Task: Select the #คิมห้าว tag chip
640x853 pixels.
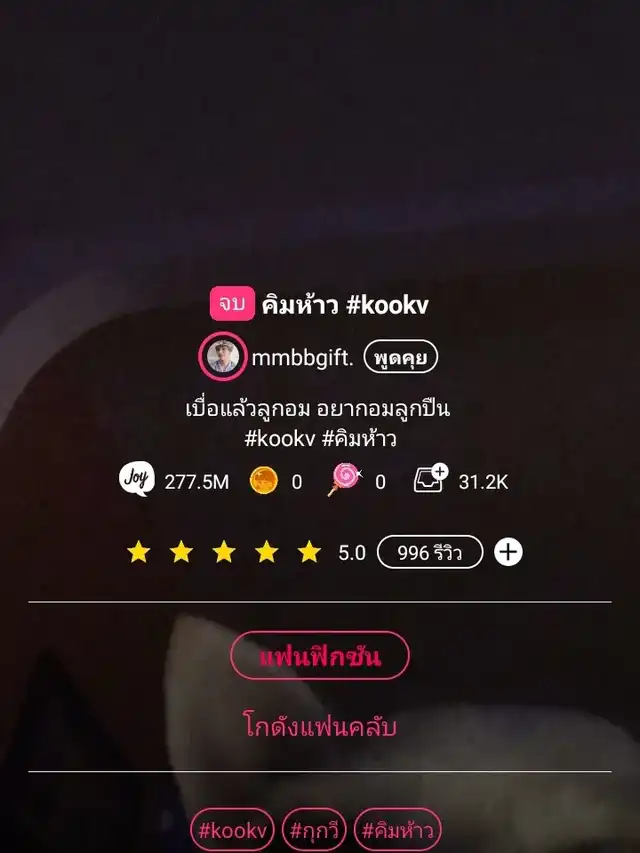Action: 397,830
